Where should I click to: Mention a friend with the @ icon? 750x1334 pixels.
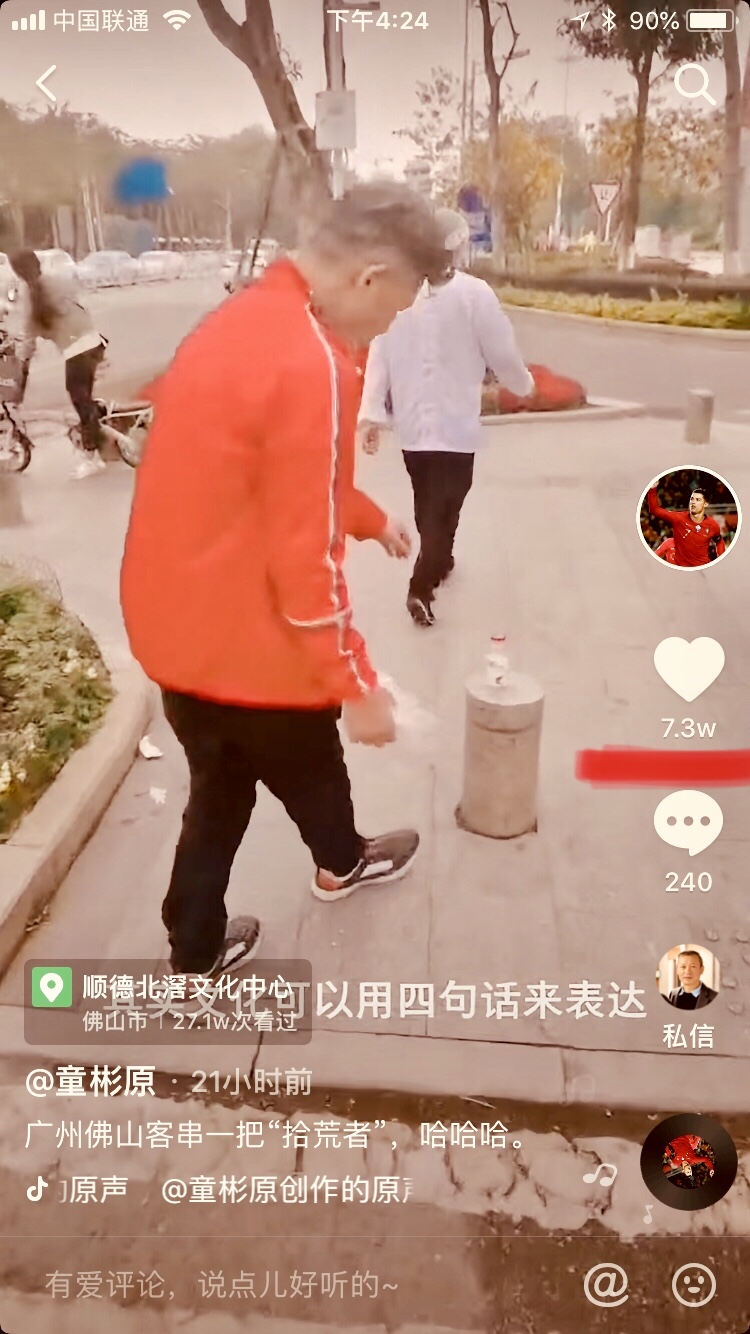pos(606,1284)
